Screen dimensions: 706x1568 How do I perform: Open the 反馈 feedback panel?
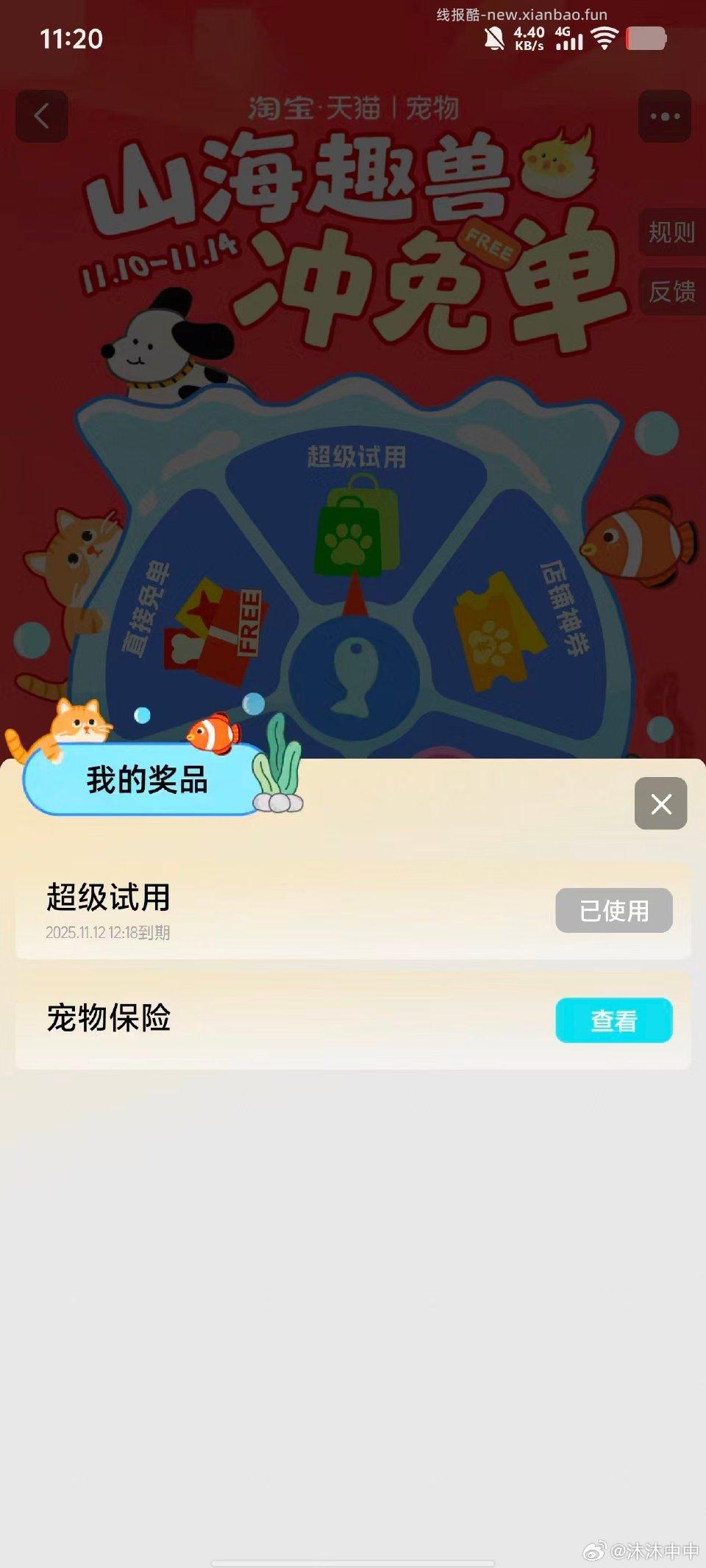[x=671, y=291]
